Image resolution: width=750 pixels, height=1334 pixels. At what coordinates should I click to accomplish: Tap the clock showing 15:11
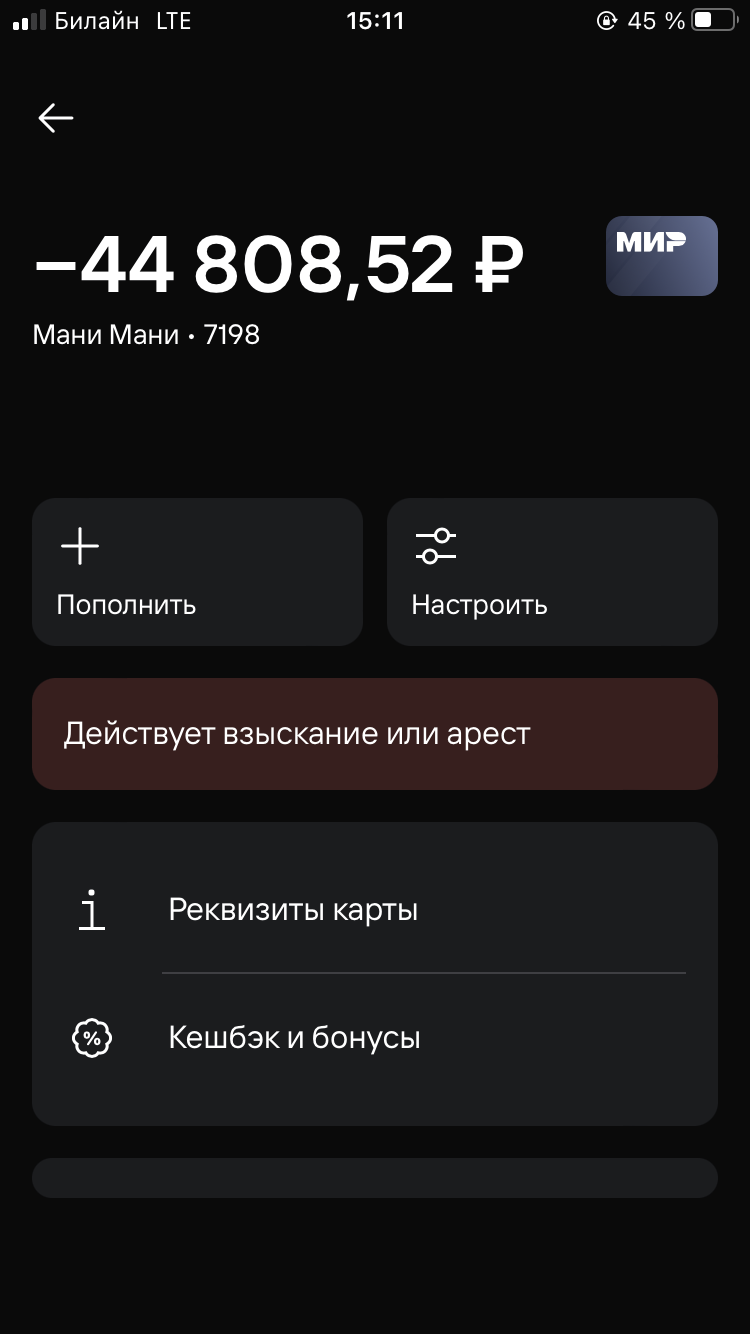374,20
